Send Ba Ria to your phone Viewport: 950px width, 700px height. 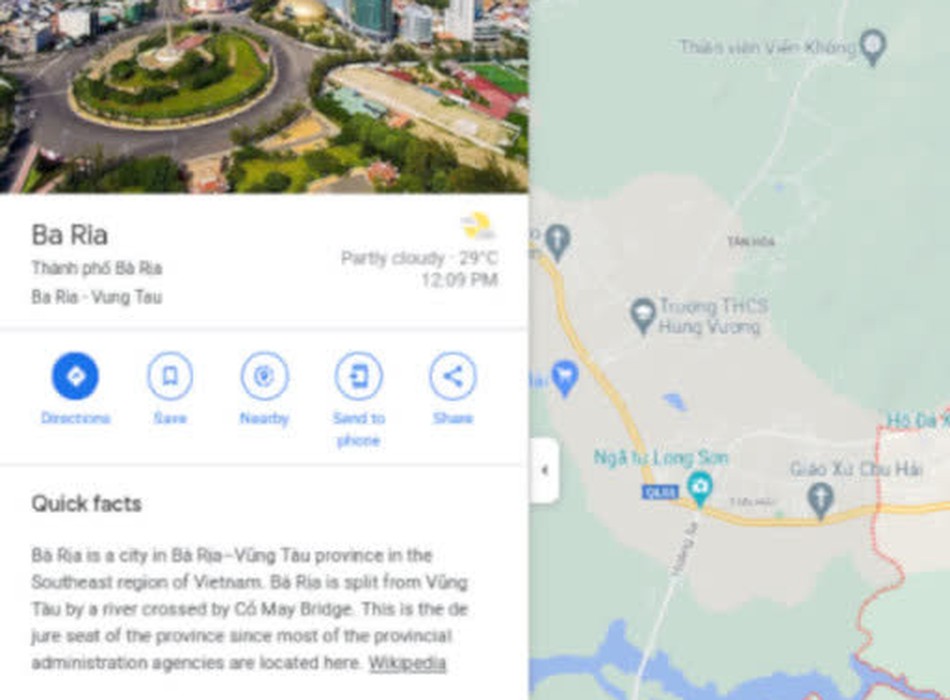coord(358,377)
